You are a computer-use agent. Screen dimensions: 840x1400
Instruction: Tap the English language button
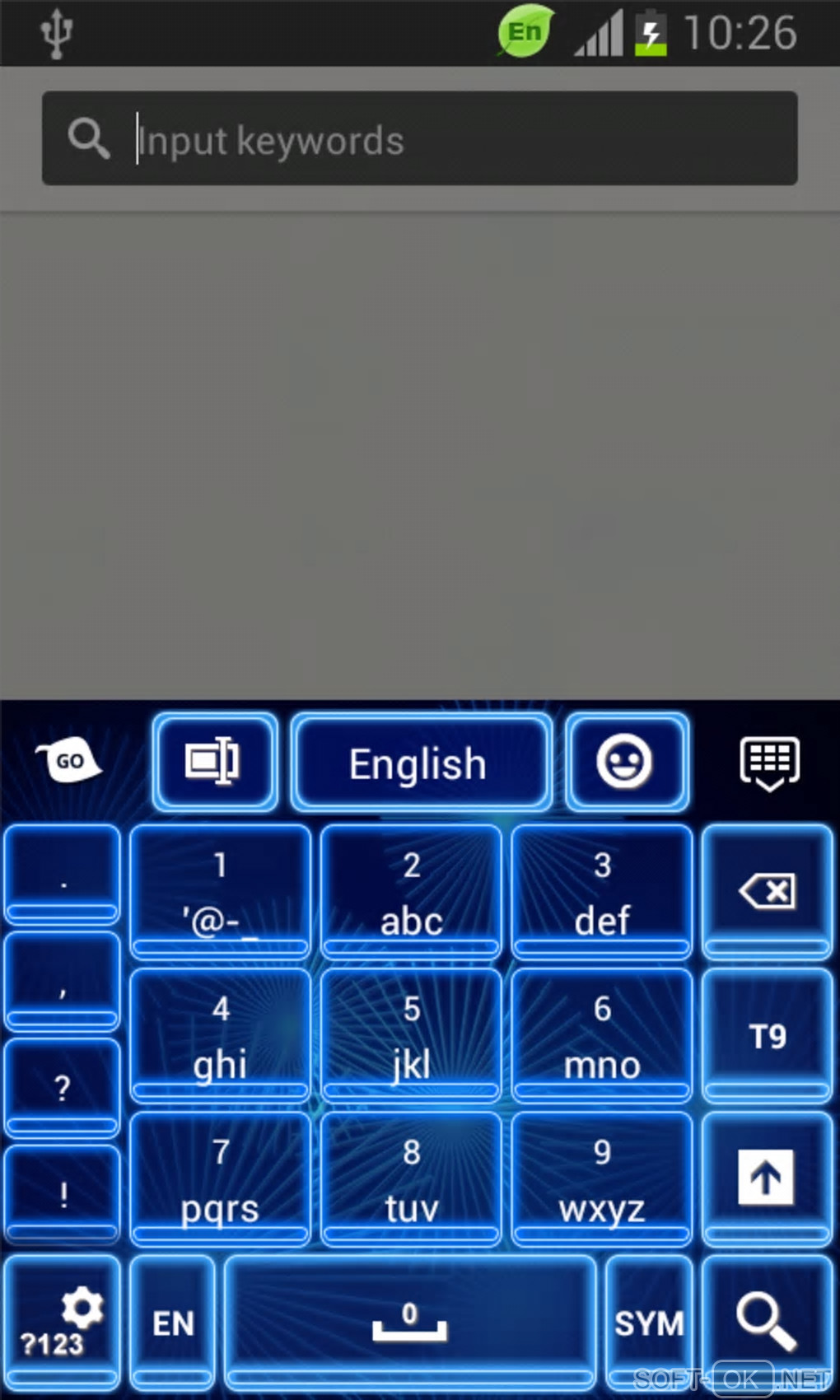coord(419,763)
